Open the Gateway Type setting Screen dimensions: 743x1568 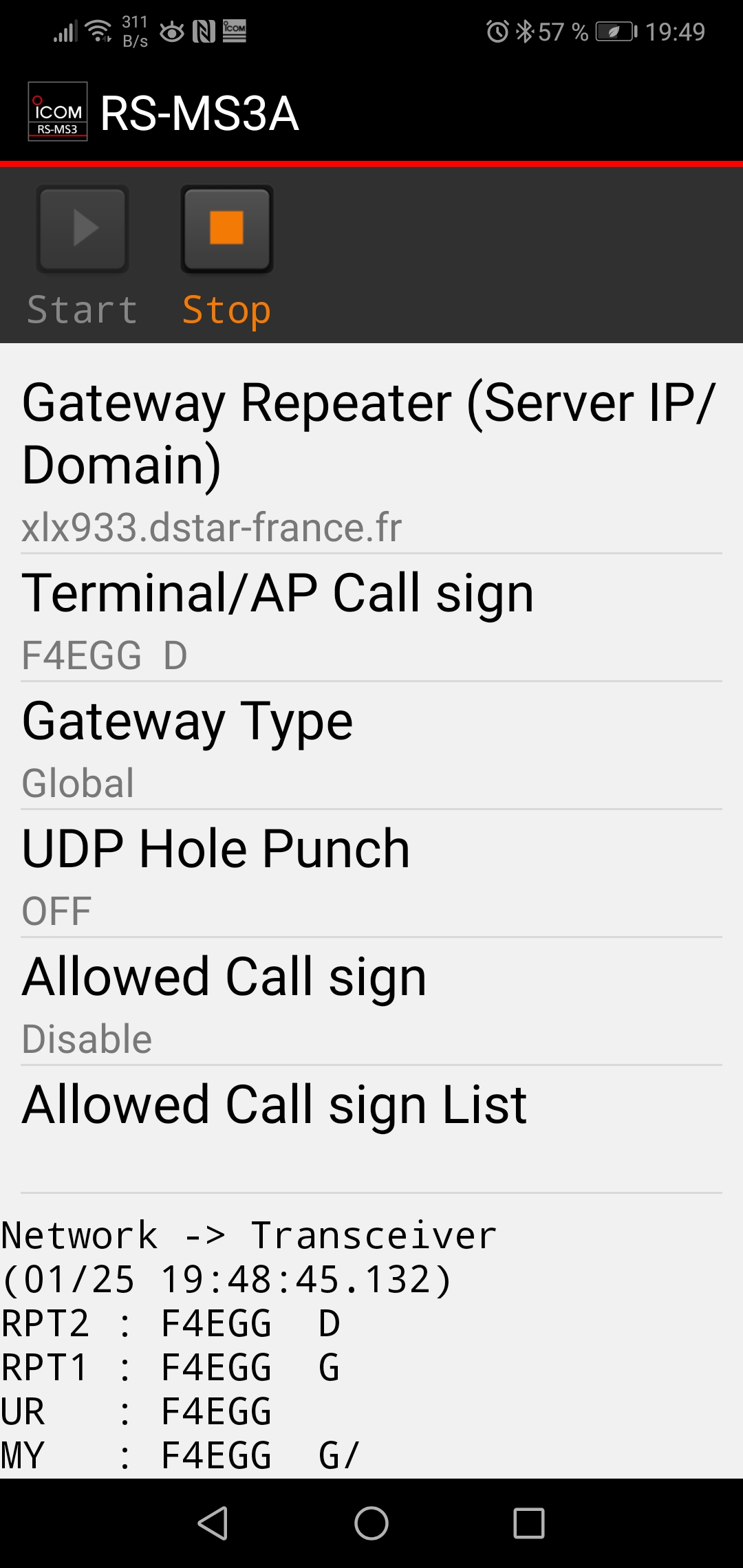click(x=371, y=746)
